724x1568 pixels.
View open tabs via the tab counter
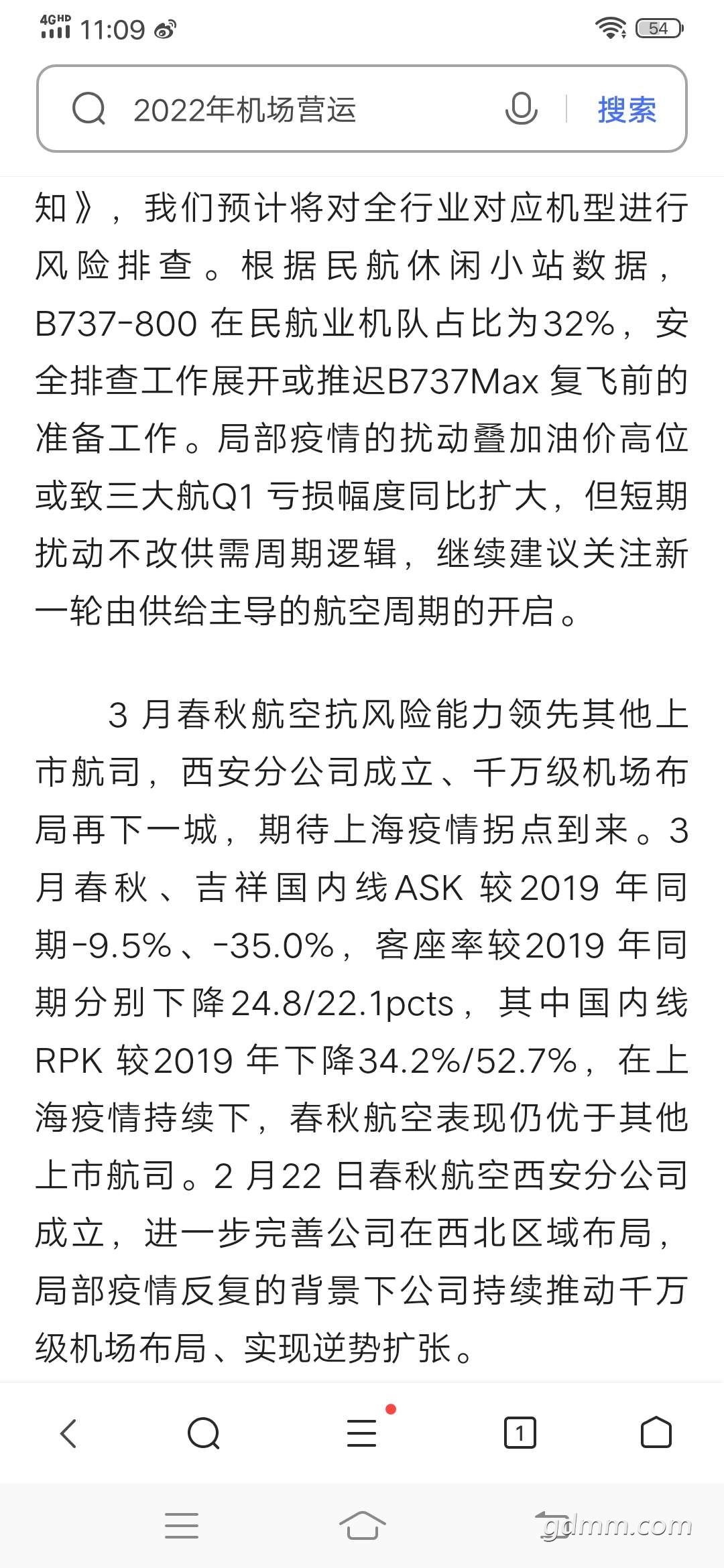(x=520, y=1433)
